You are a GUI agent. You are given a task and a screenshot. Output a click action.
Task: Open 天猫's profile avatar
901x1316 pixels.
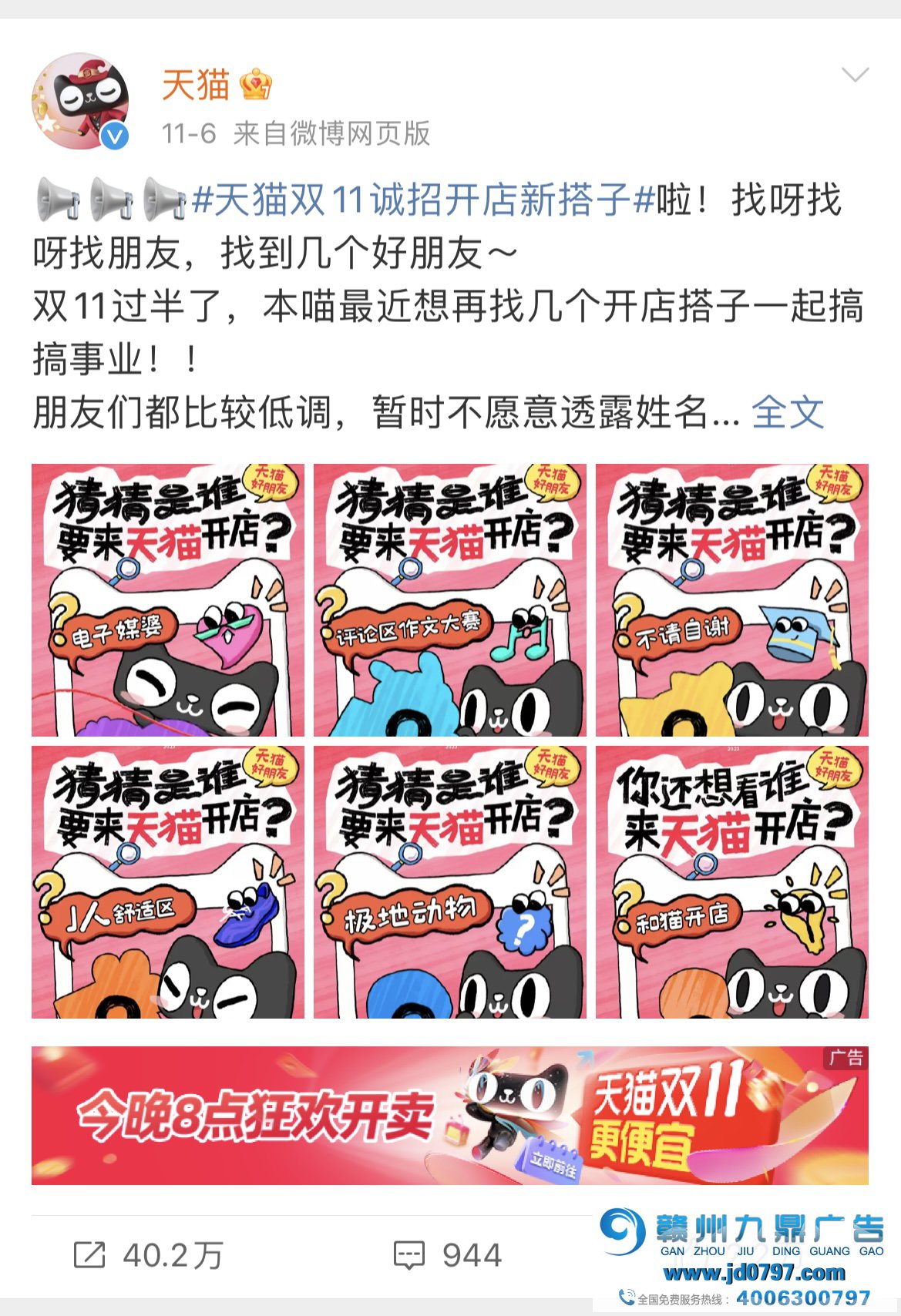click(80, 101)
